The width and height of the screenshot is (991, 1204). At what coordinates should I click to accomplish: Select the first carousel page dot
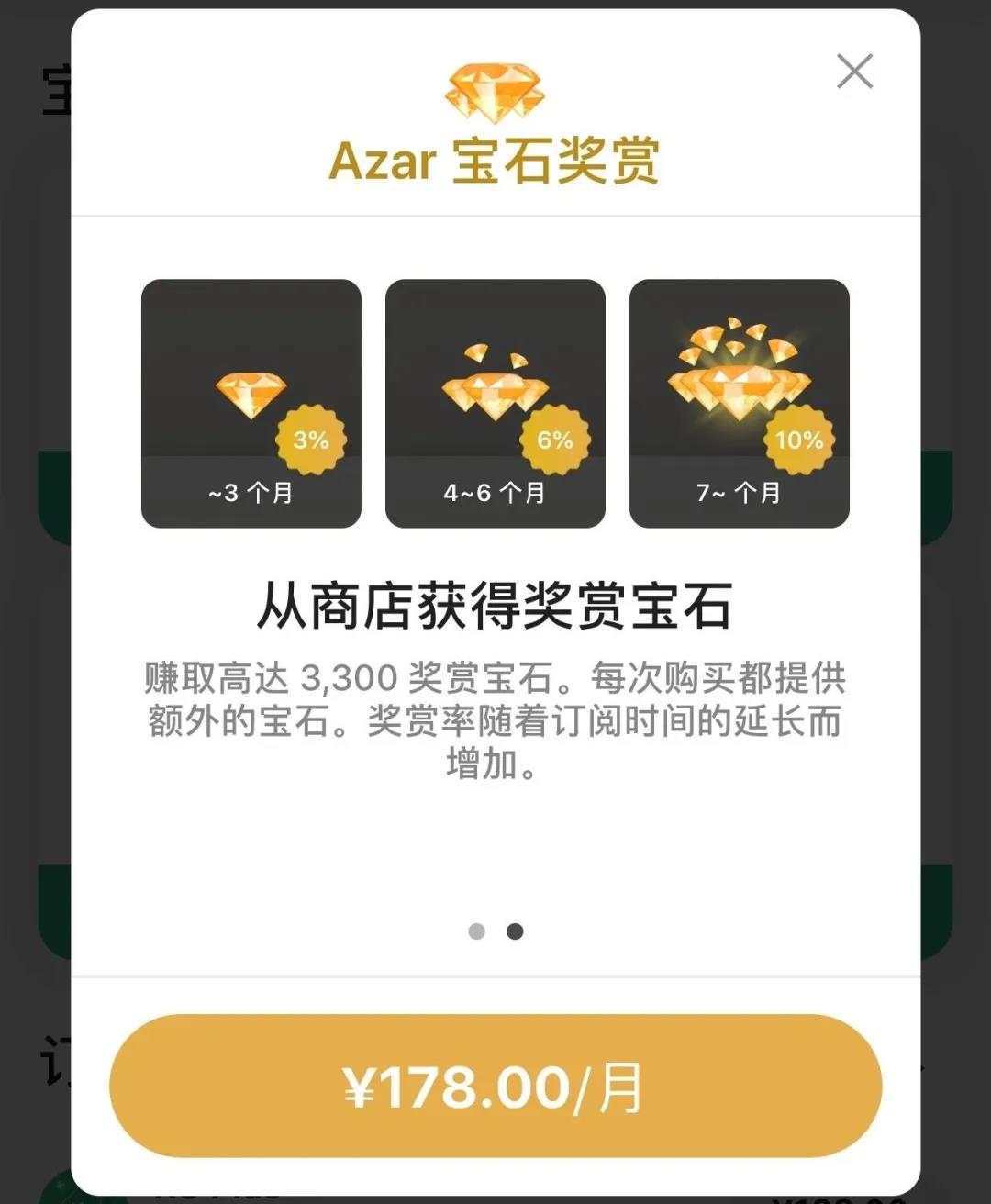coord(477,931)
